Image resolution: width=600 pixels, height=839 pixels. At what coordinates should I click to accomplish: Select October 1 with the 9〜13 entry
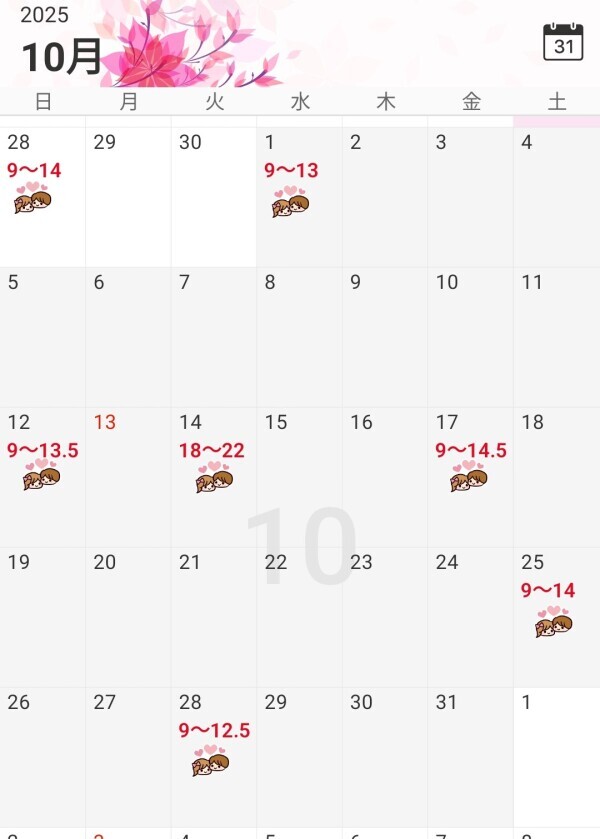(x=299, y=196)
